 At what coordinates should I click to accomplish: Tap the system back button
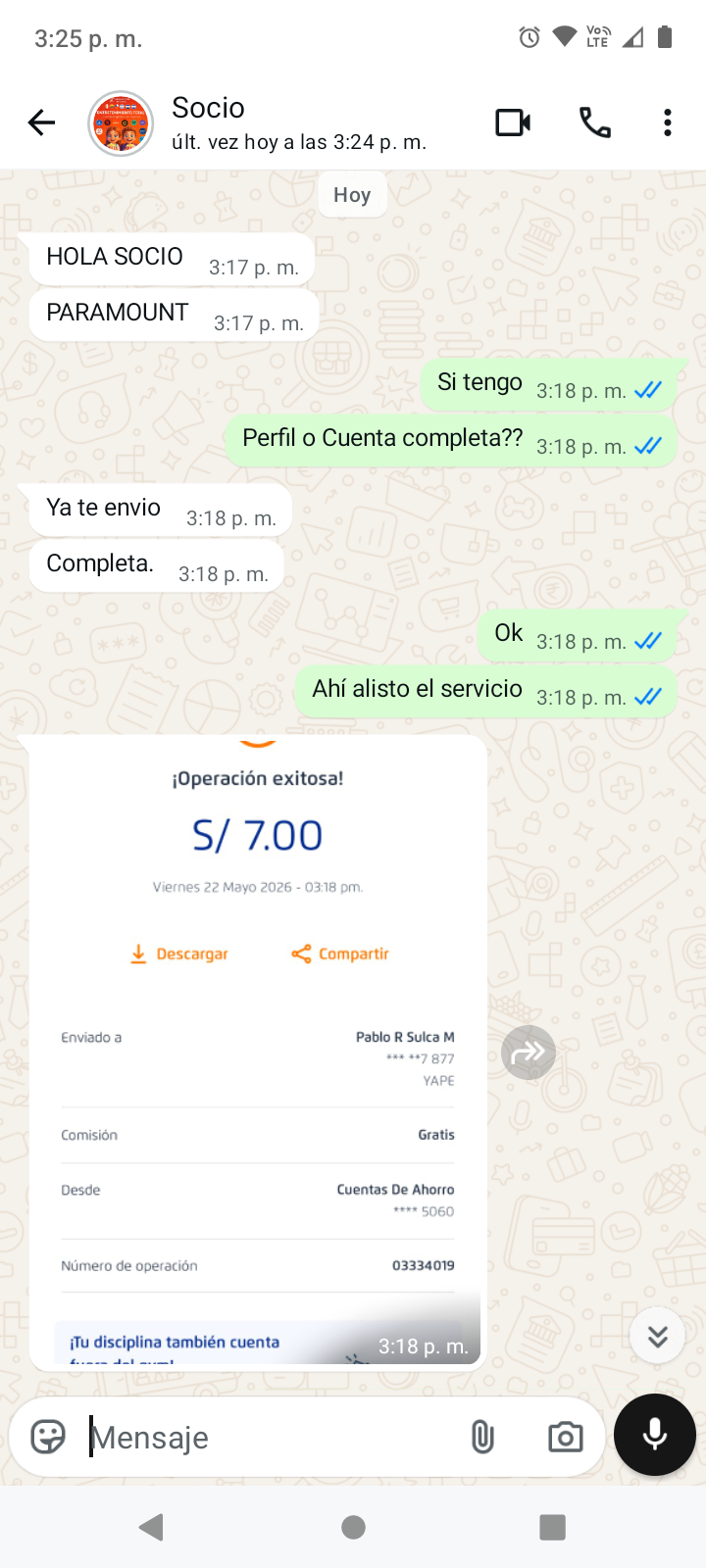151,1527
